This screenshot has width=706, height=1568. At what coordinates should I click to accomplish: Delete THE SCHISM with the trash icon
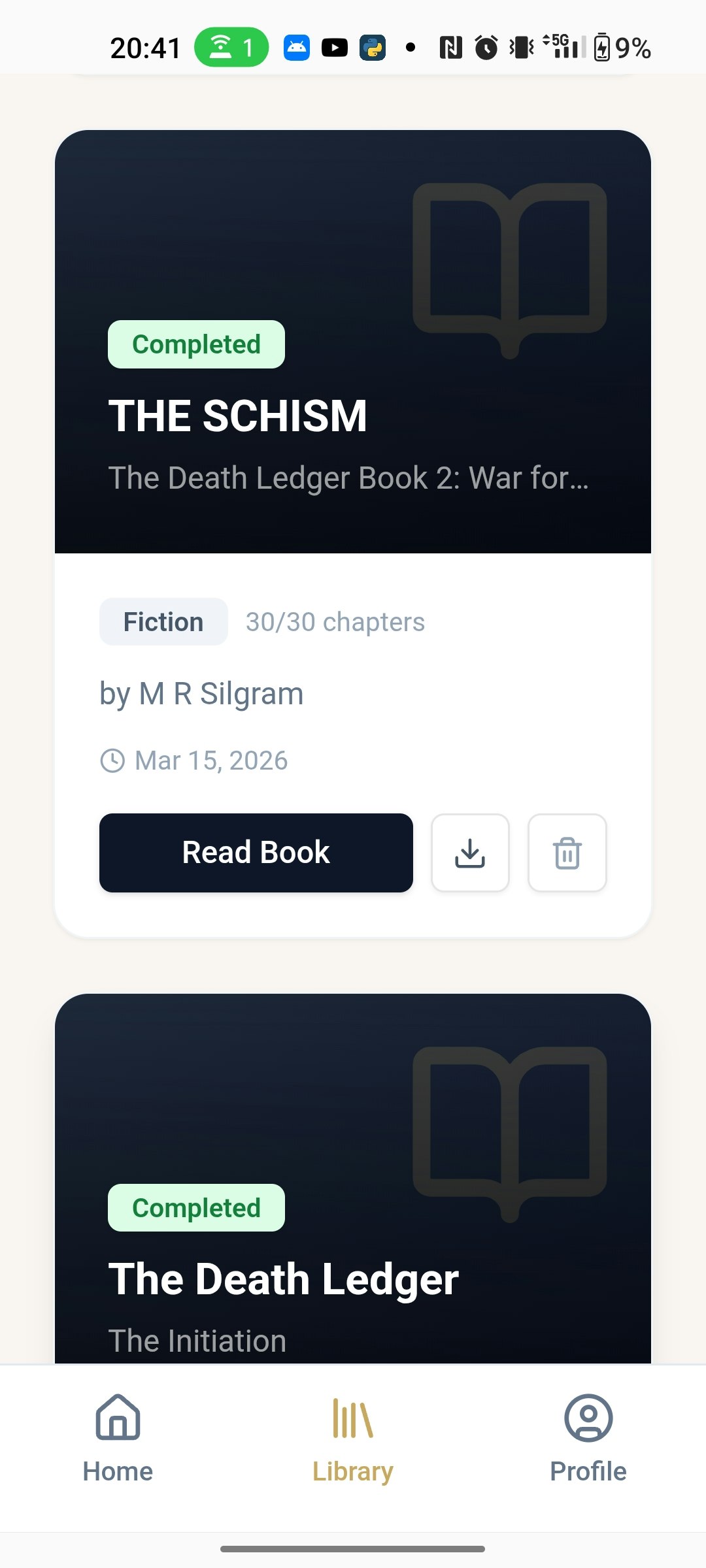[x=567, y=853]
